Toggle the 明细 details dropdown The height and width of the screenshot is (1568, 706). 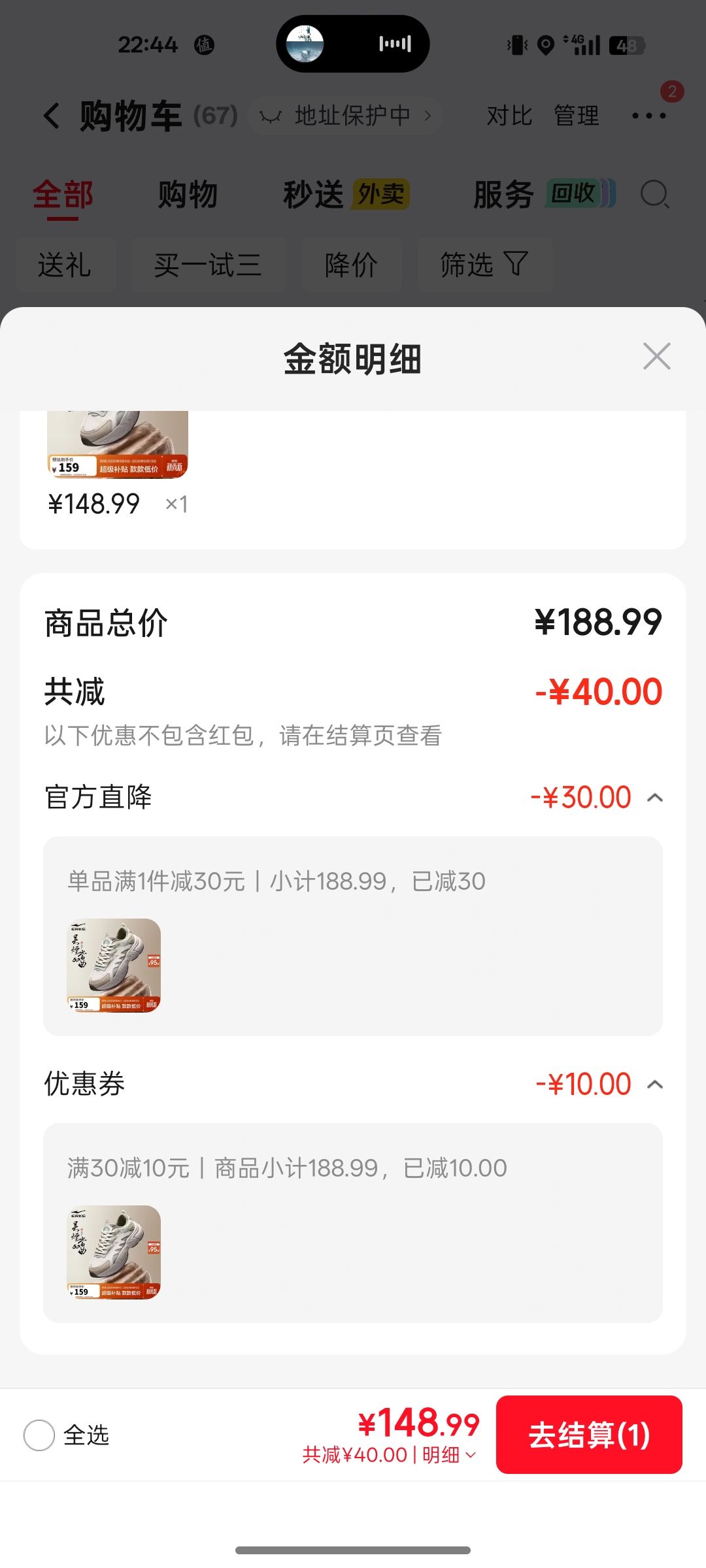coord(450,1455)
